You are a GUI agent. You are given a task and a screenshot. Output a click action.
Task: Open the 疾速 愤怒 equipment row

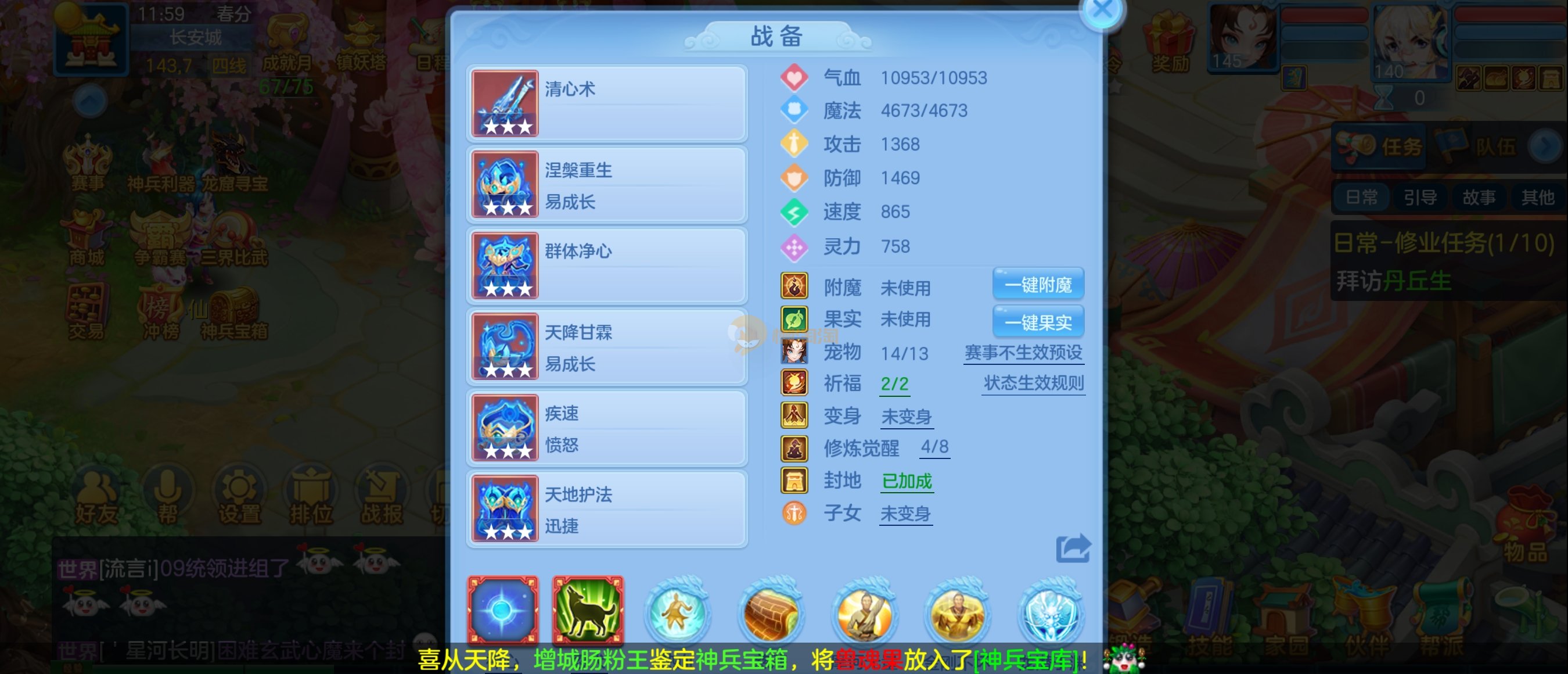click(x=606, y=428)
